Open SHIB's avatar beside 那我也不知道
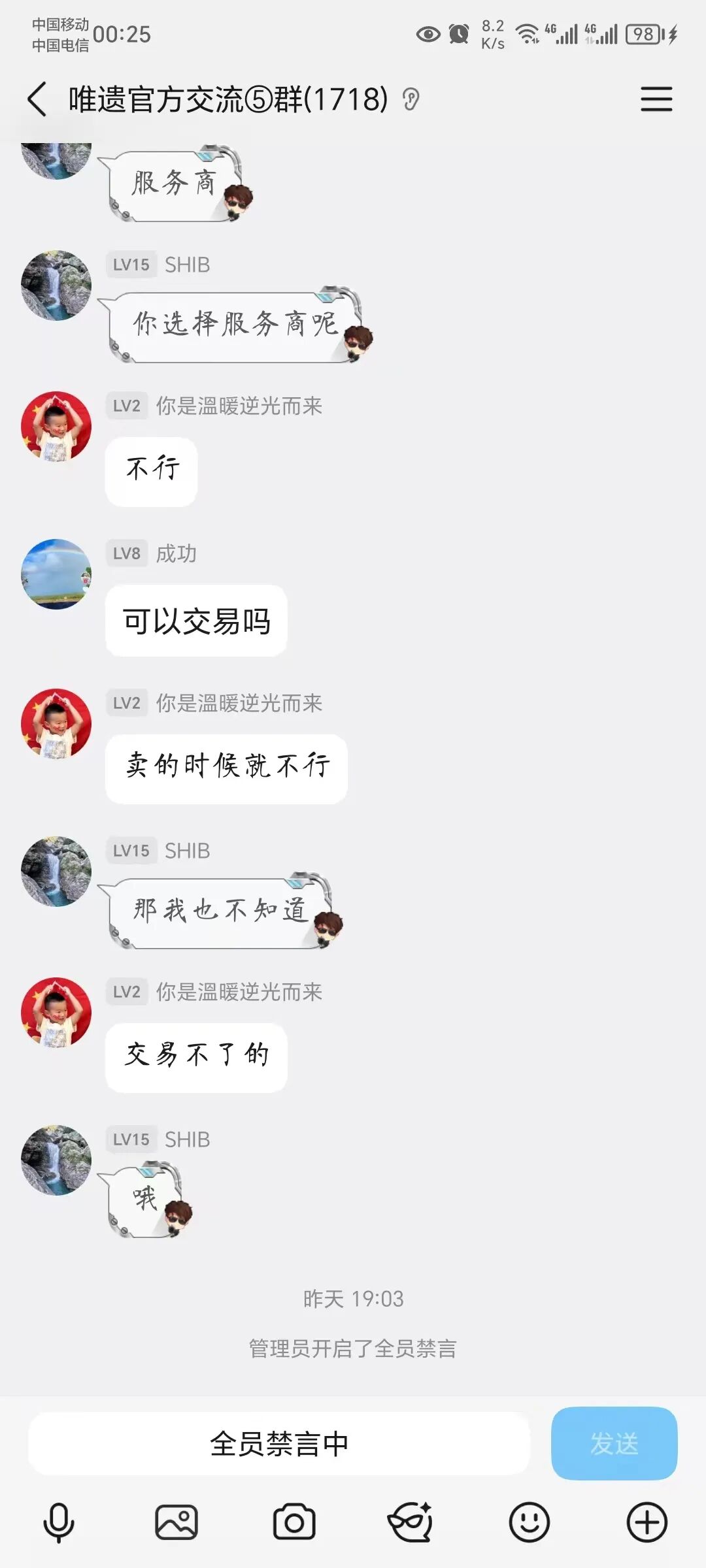The image size is (706, 1568). (x=56, y=871)
